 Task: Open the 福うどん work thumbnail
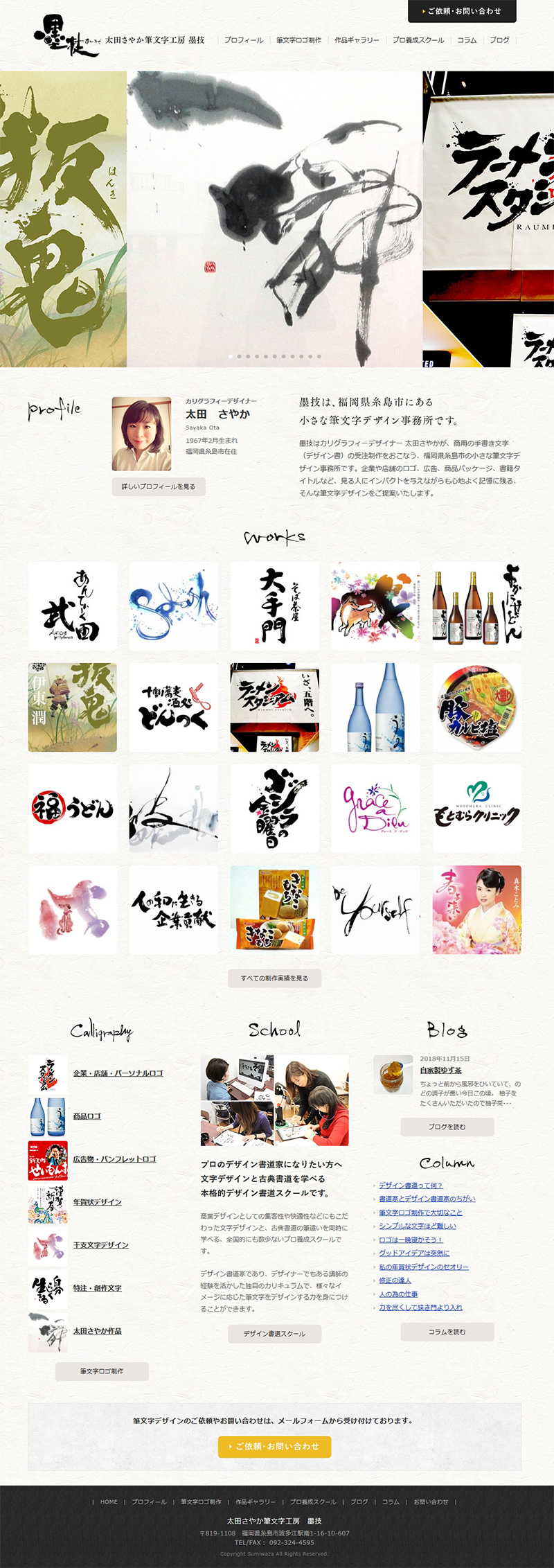(x=73, y=809)
